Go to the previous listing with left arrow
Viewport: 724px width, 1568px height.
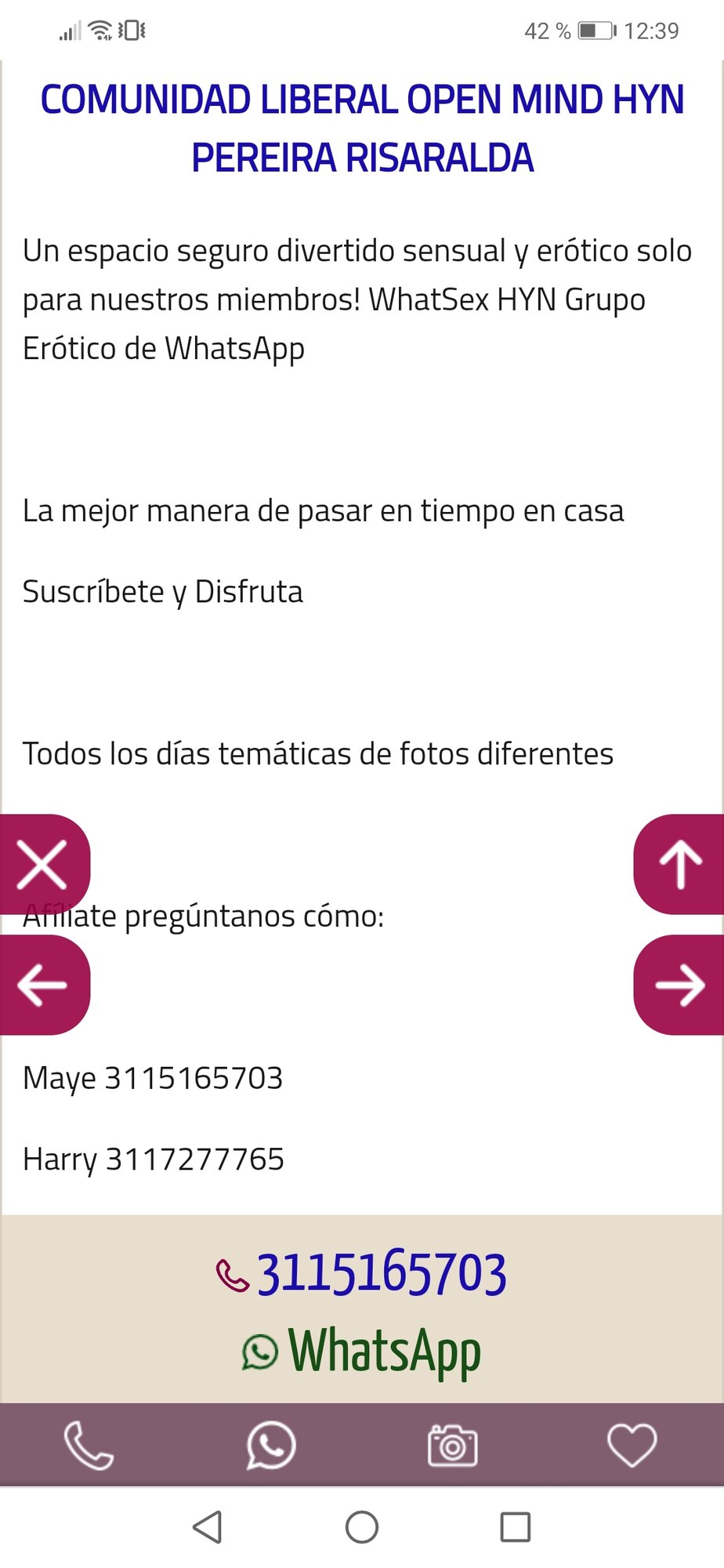click(x=42, y=985)
